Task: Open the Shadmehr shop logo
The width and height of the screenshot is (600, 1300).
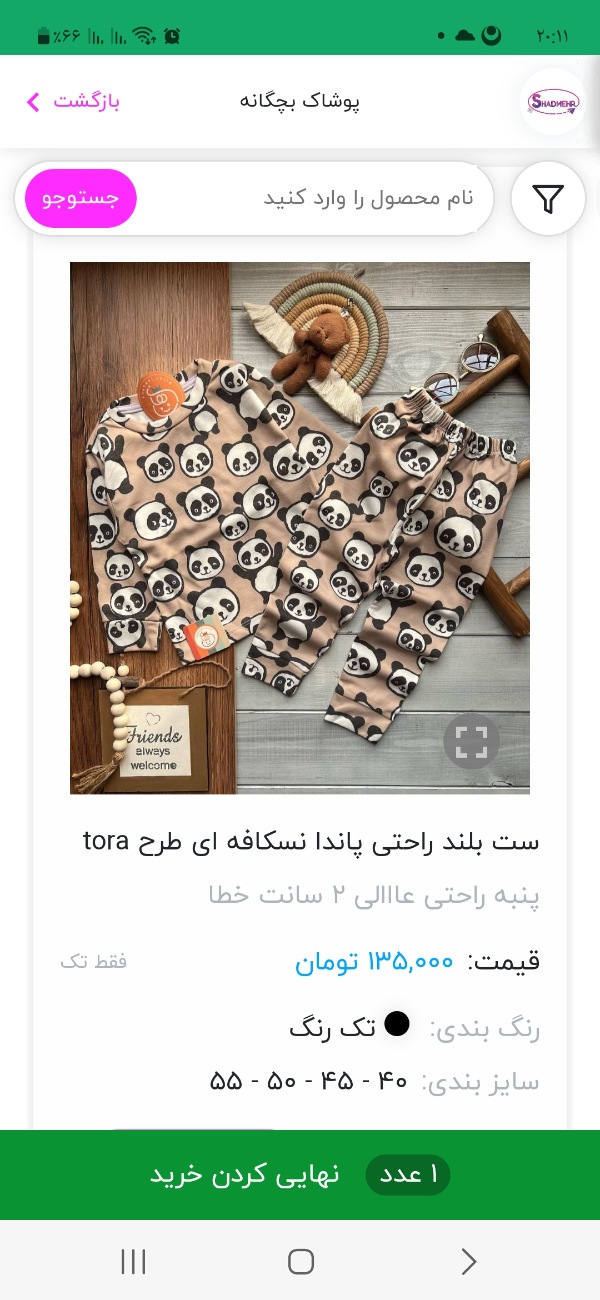Action: point(553,102)
